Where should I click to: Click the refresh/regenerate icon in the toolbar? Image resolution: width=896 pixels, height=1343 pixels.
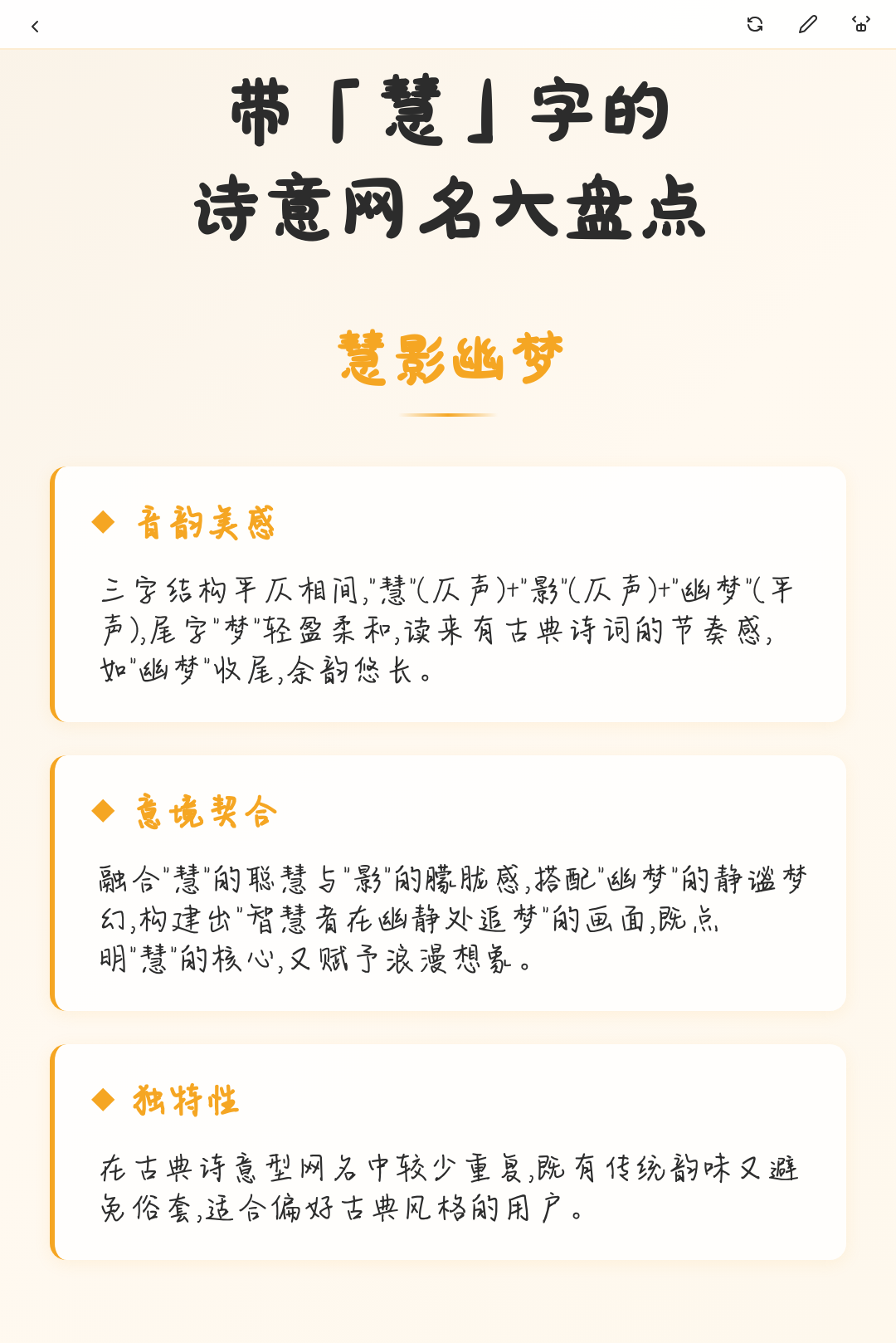coord(755,26)
